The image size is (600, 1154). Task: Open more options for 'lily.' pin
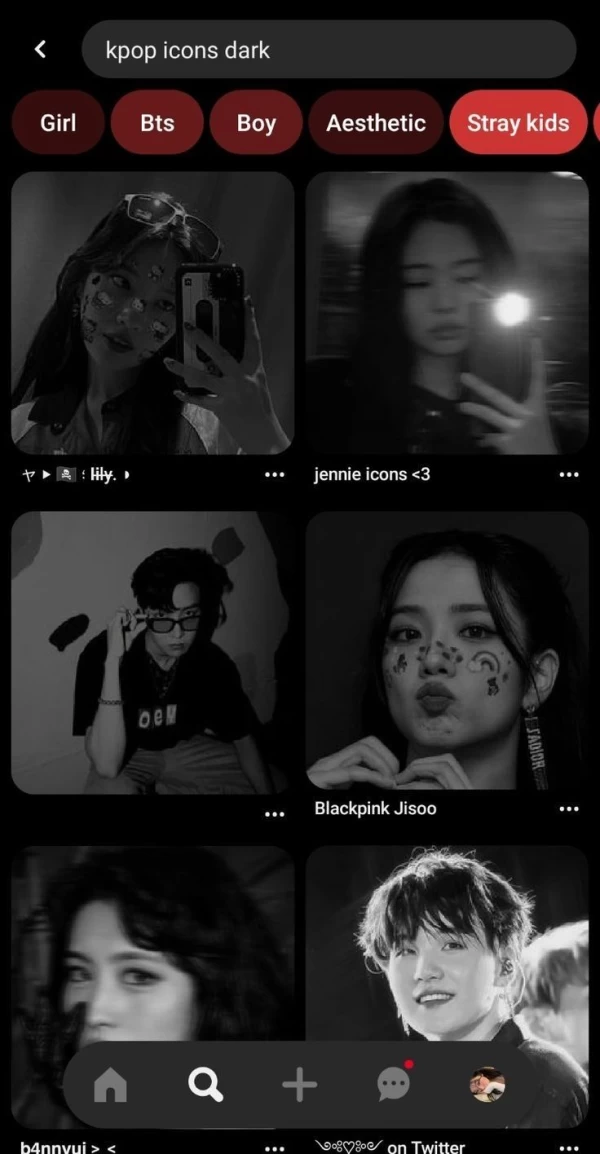click(275, 475)
